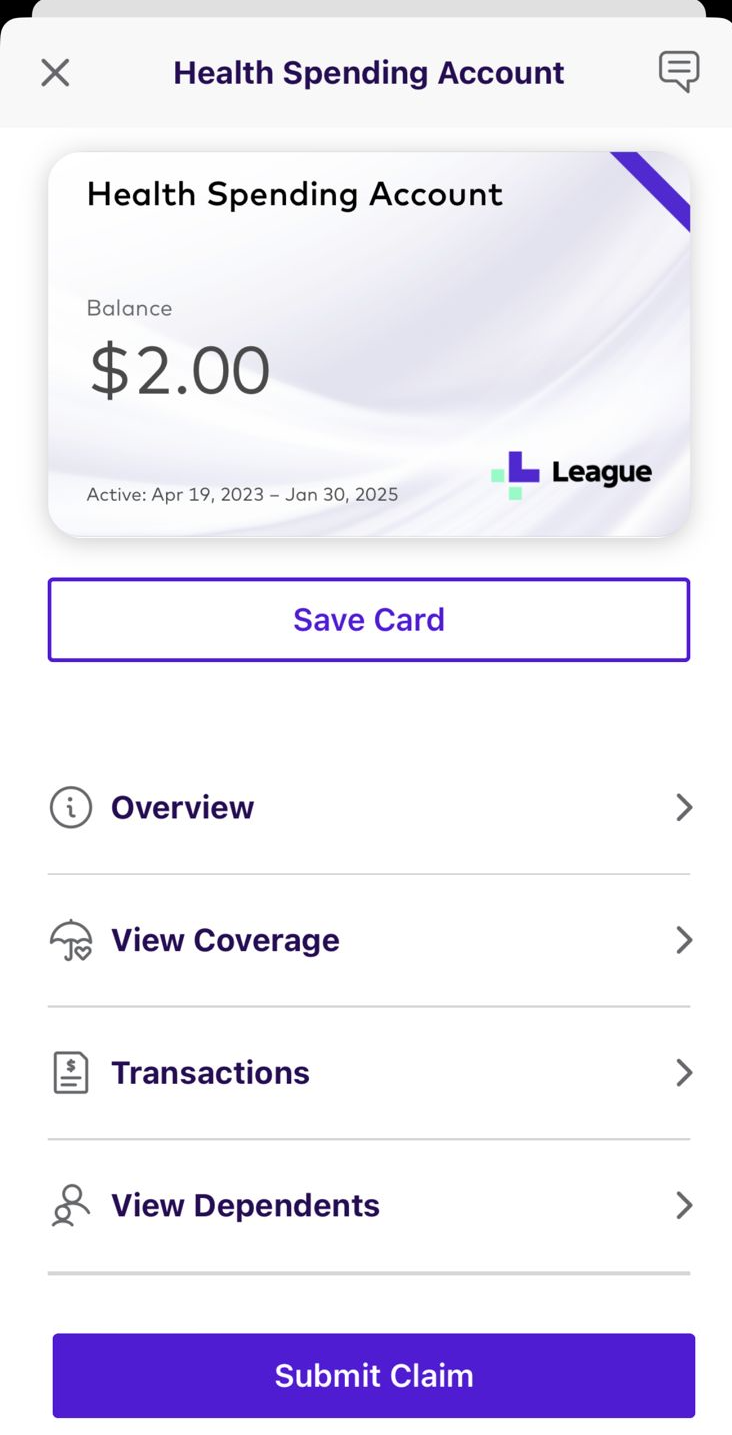Click the League logo on the card
This screenshot has width=732, height=1435.
click(570, 471)
